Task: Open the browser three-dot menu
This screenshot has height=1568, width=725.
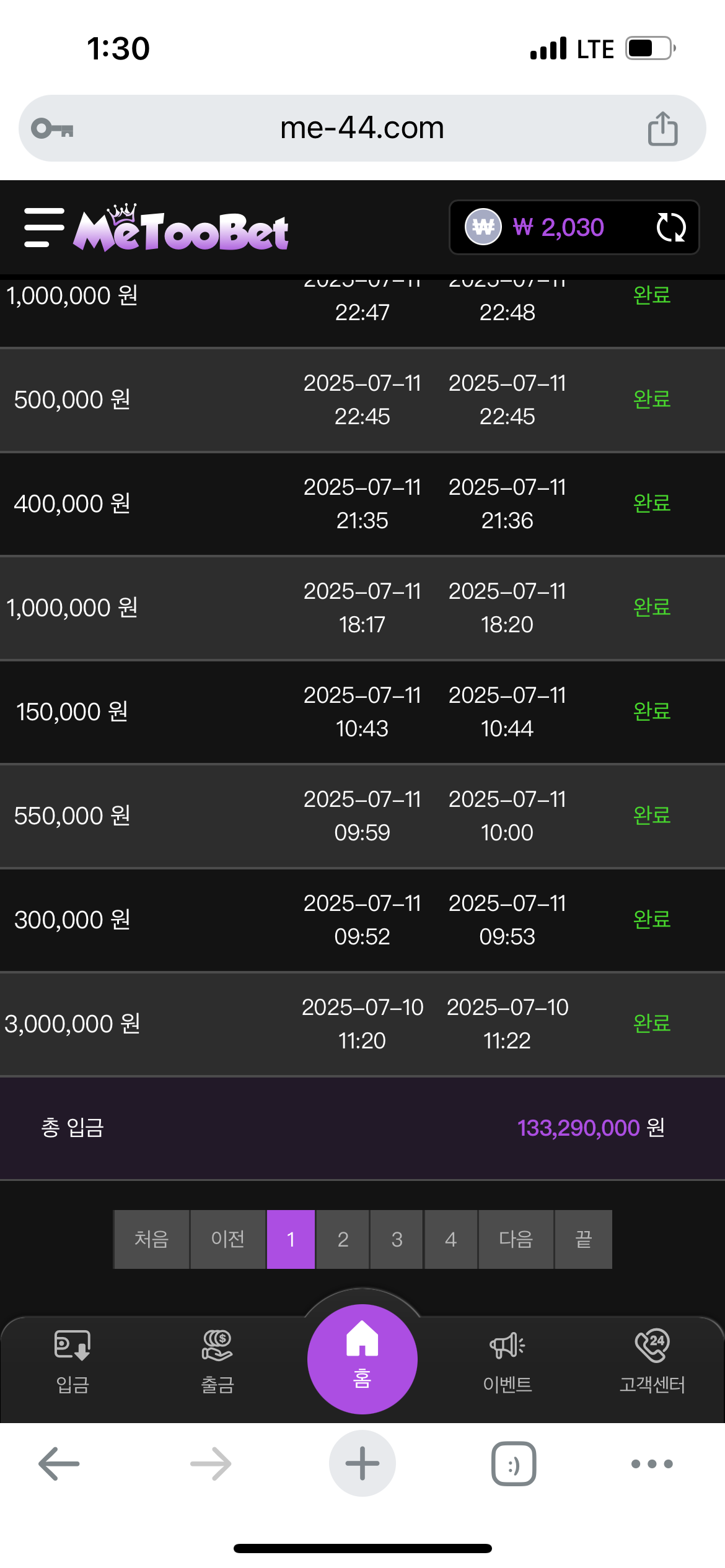Action: (x=652, y=1464)
